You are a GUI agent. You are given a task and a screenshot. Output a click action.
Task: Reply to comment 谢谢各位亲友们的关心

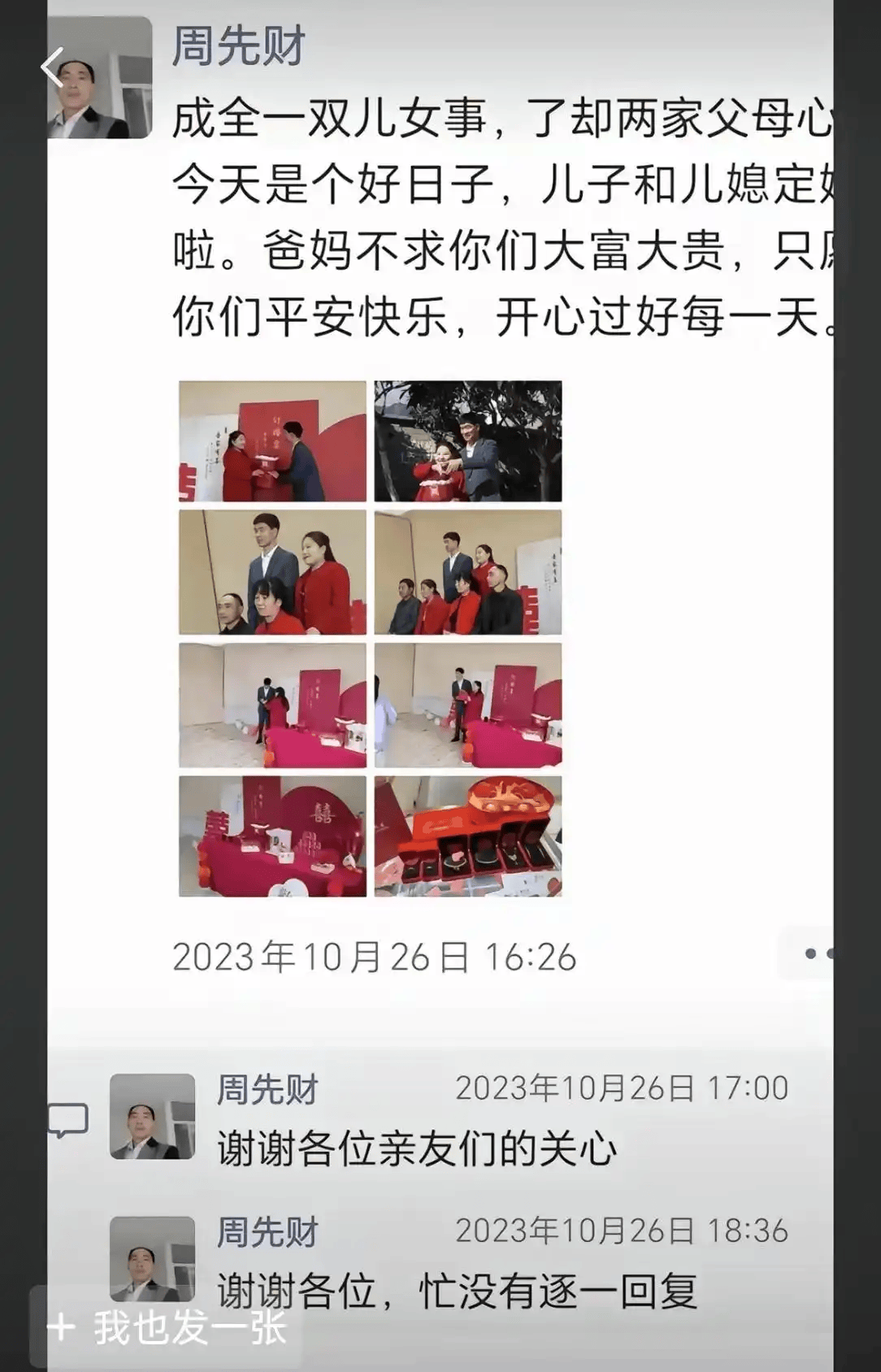(x=416, y=1149)
